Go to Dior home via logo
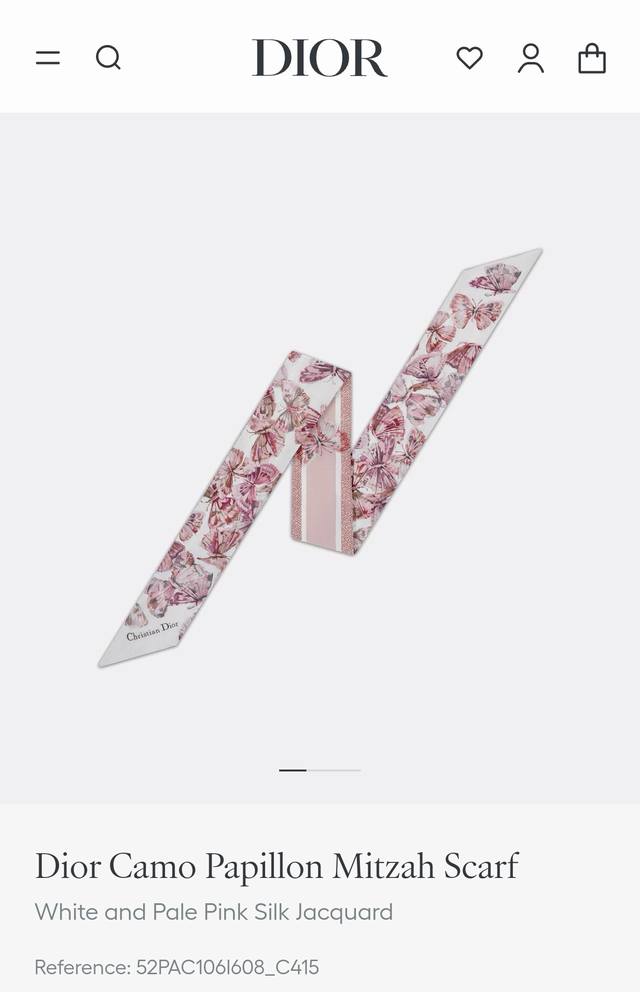Image resolution: width=640 pixels, height=992 pixels. (319, 58)
